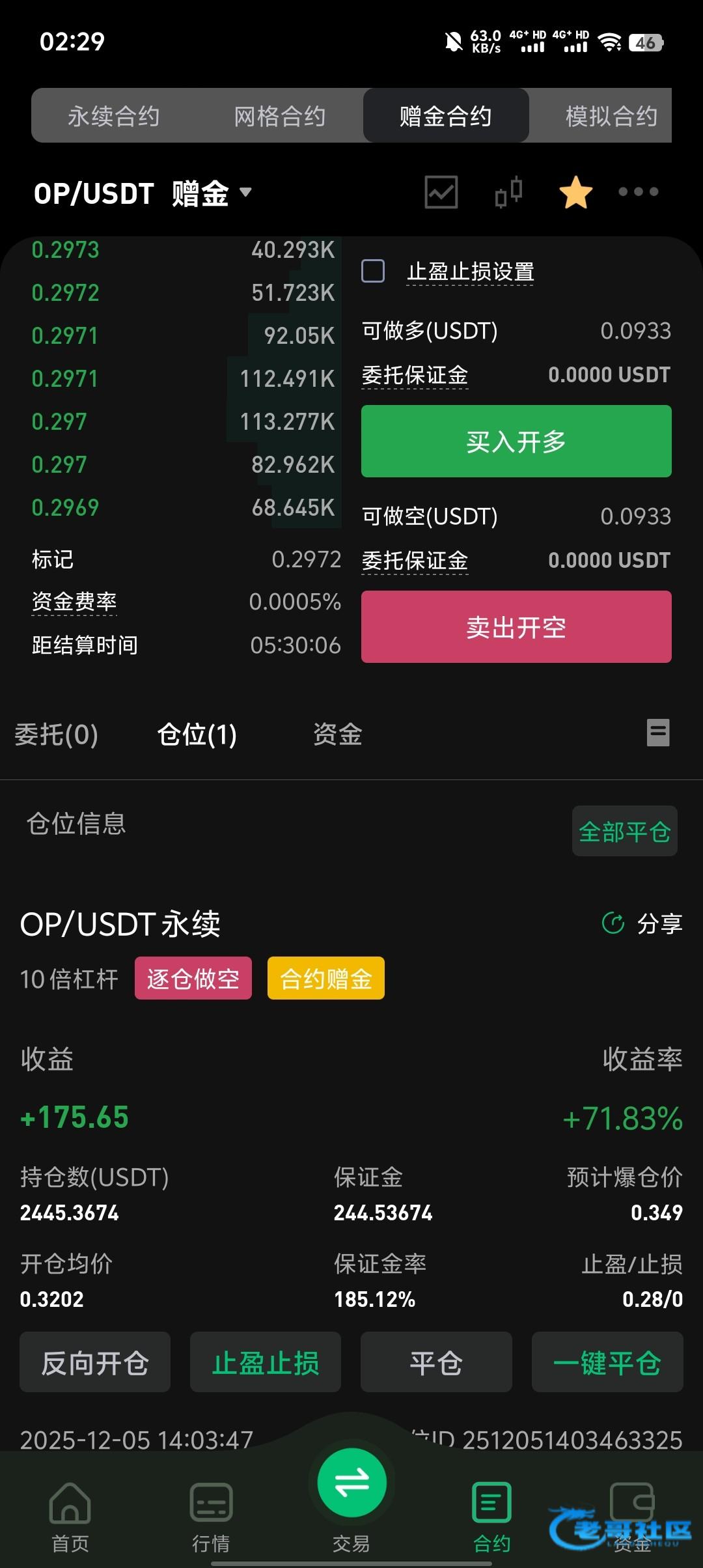
Task: Open 止盈止损 for the OP/USDT position
Action: click(x=266, y=1363)
